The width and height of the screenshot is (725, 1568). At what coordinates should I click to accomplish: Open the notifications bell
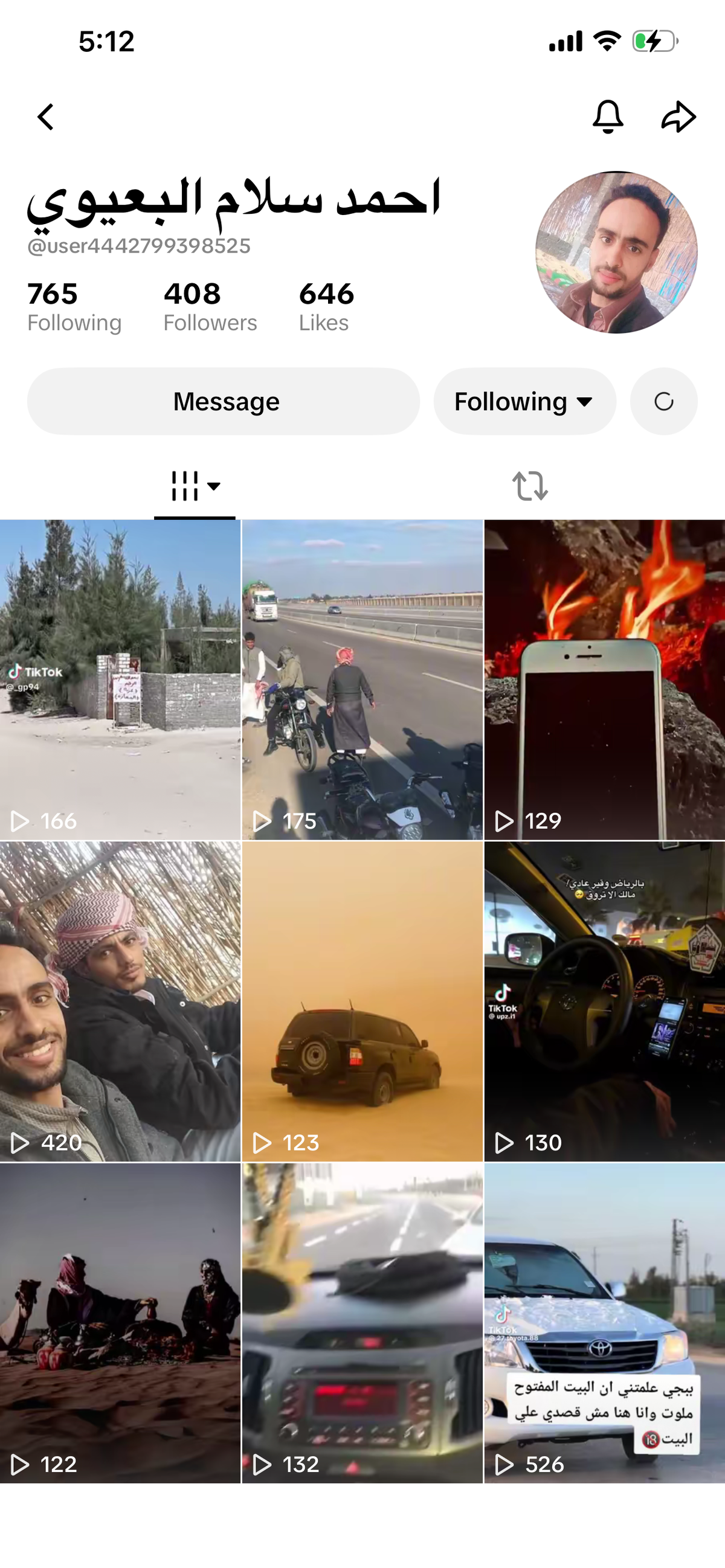point(608,117)
